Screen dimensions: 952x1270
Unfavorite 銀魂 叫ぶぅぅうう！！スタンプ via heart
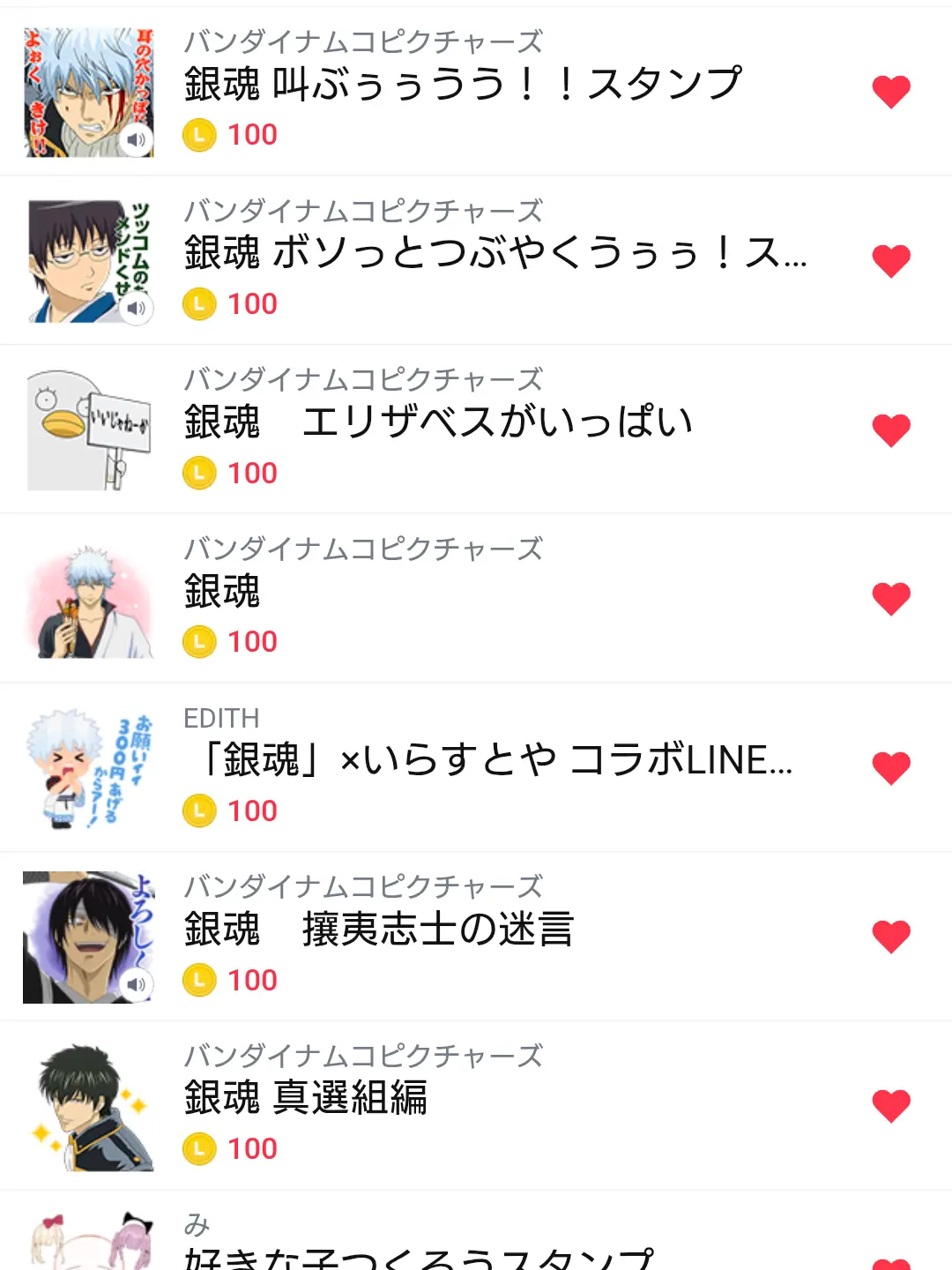[891, 92]
